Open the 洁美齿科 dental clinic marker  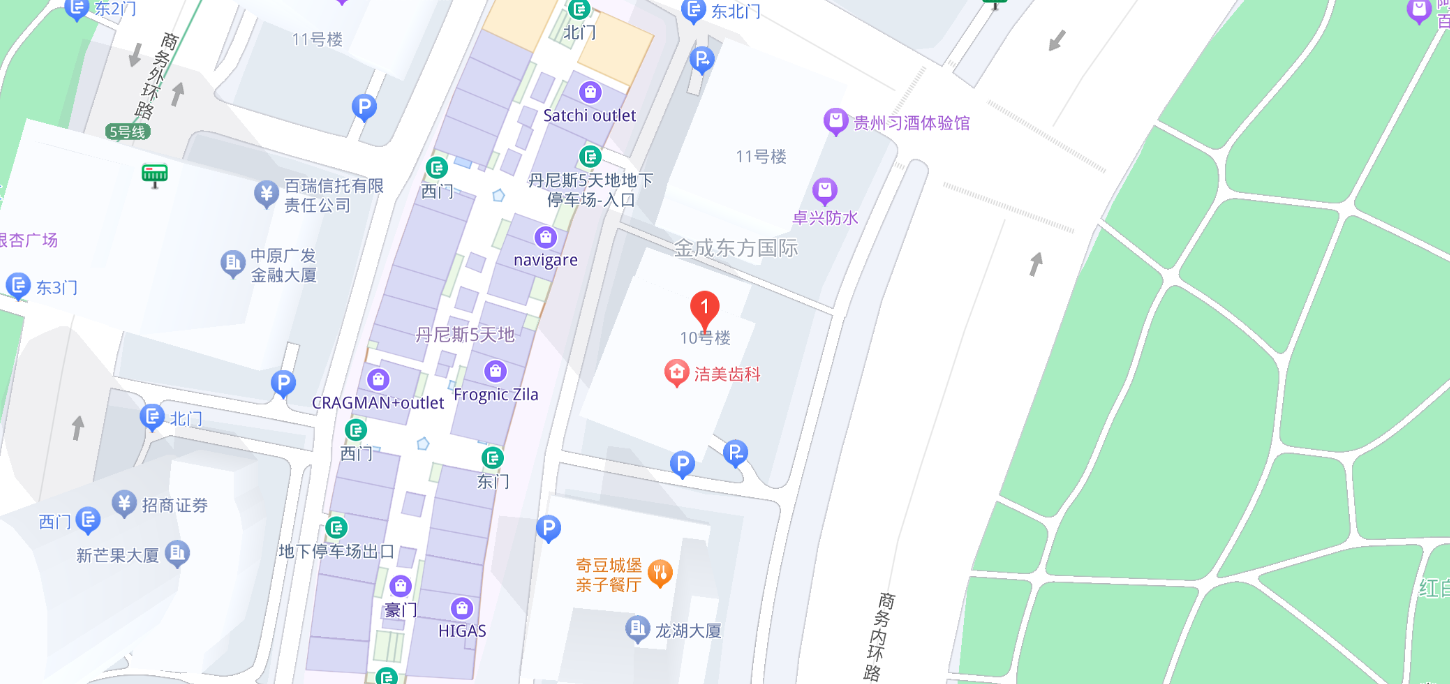click(677, 374)
